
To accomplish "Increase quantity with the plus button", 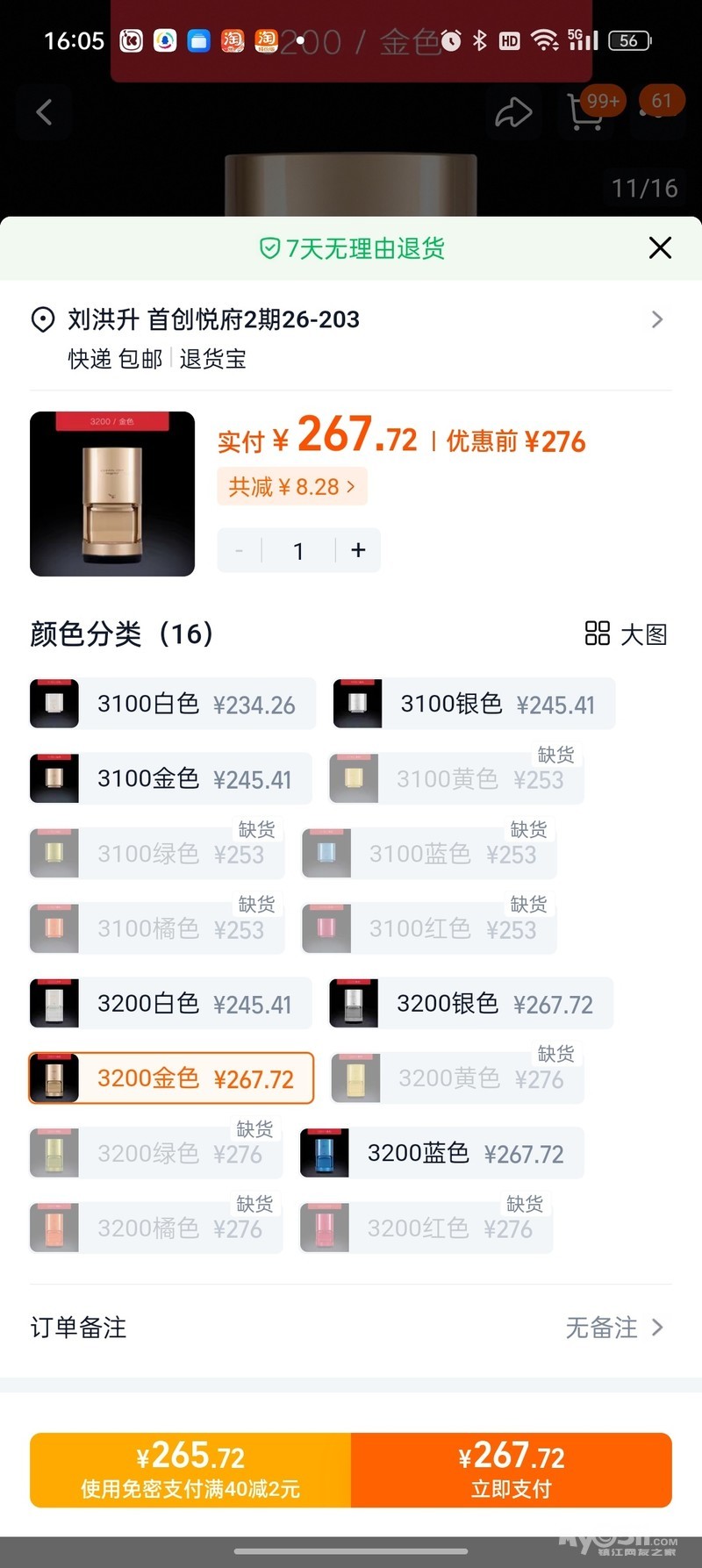I will (x=358, y=550).
